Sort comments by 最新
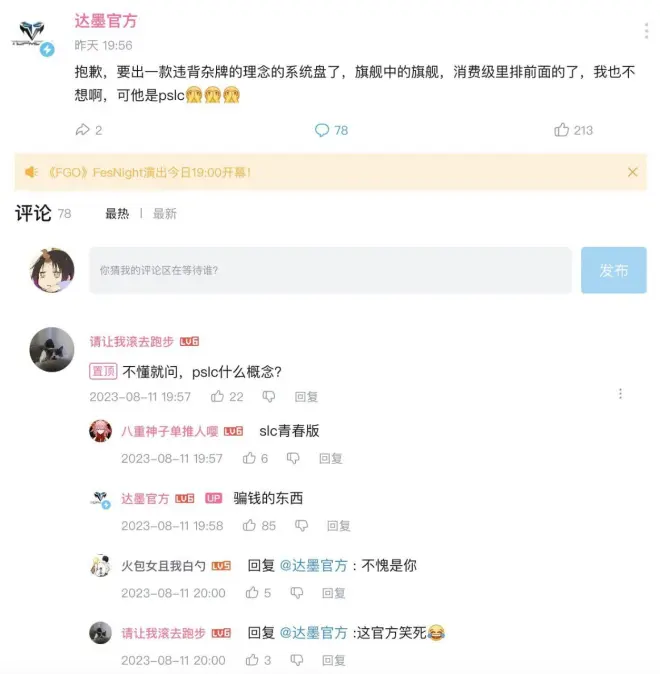This screenshot has width=660, height=674. 165,214
